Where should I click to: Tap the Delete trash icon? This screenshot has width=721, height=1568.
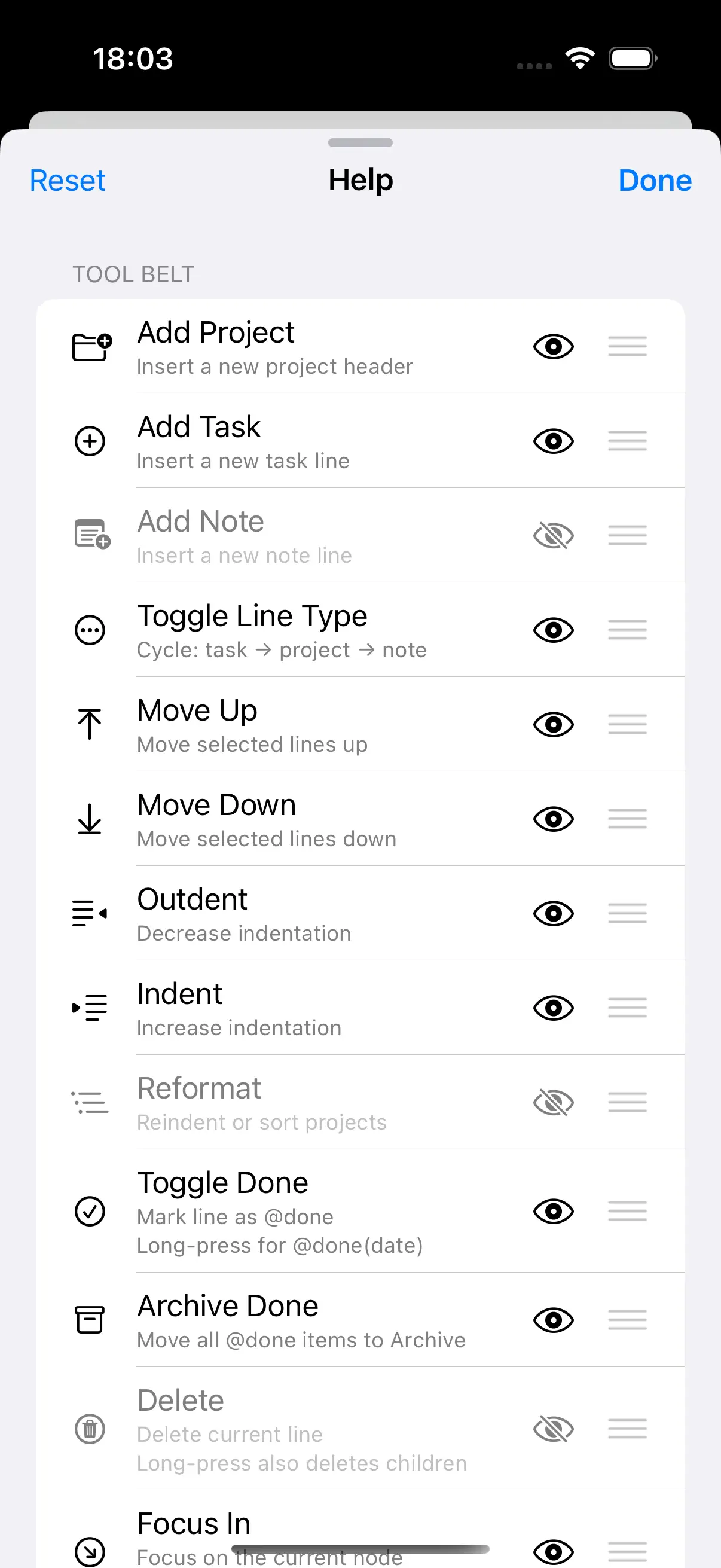tap(91, 1429)
